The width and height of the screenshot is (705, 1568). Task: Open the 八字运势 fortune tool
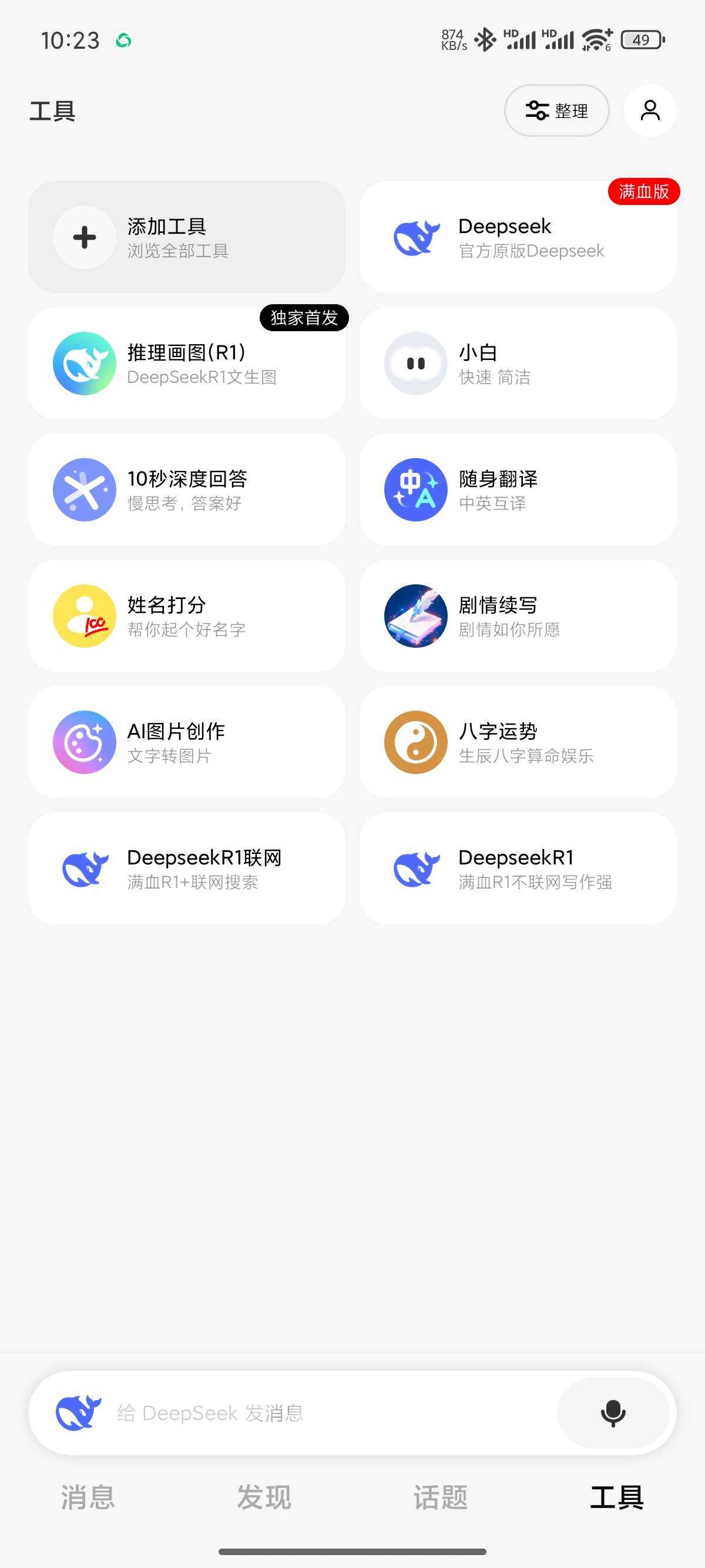click(x=518, y=742)
